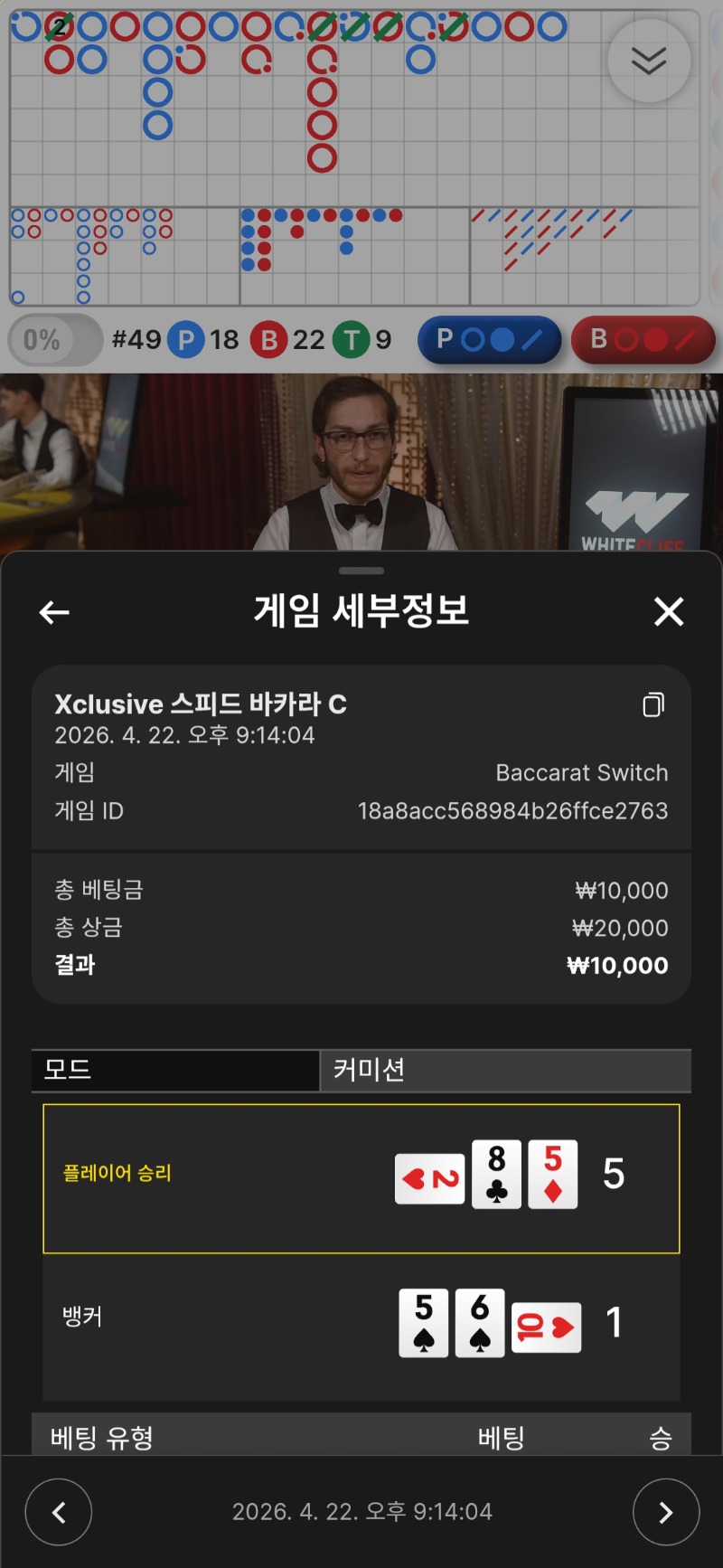The width and height of the screenshot is (723, 1568).
Task: Tap the Player prediction button
Action: coord(489,340)
